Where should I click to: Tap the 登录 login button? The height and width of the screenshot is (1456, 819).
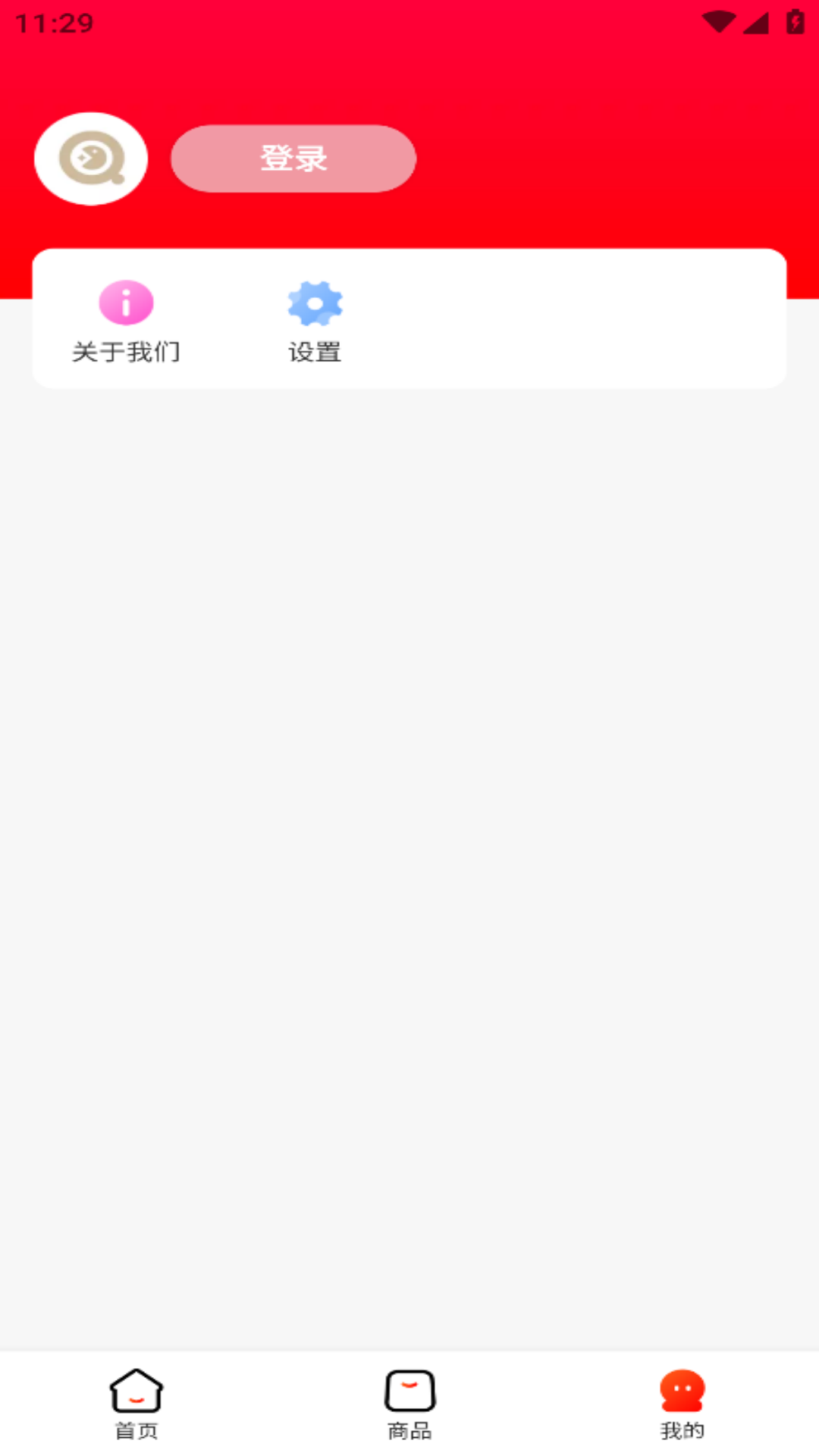(293, 158)
